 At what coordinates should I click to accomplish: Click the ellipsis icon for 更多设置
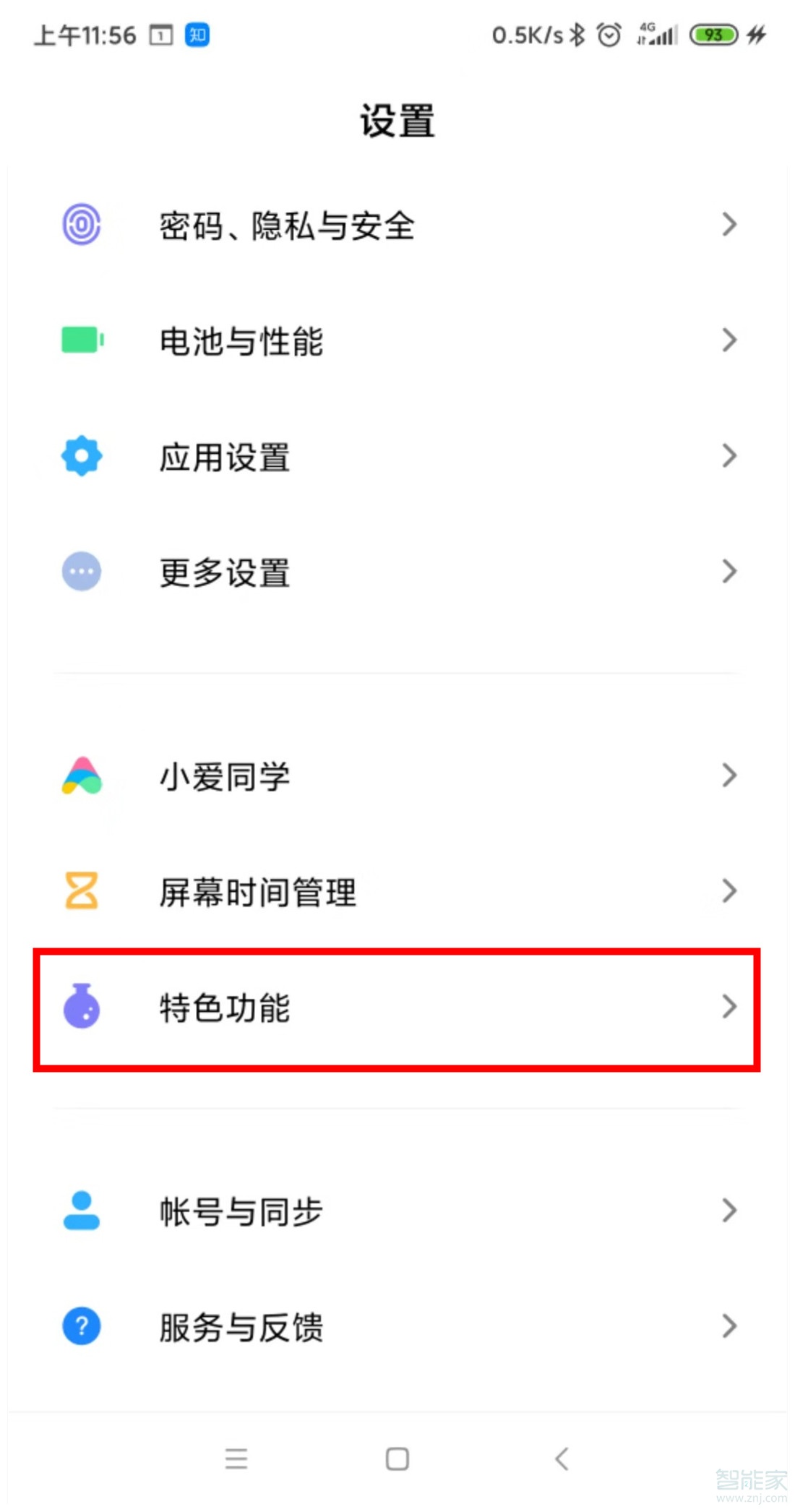click(81, 572)
